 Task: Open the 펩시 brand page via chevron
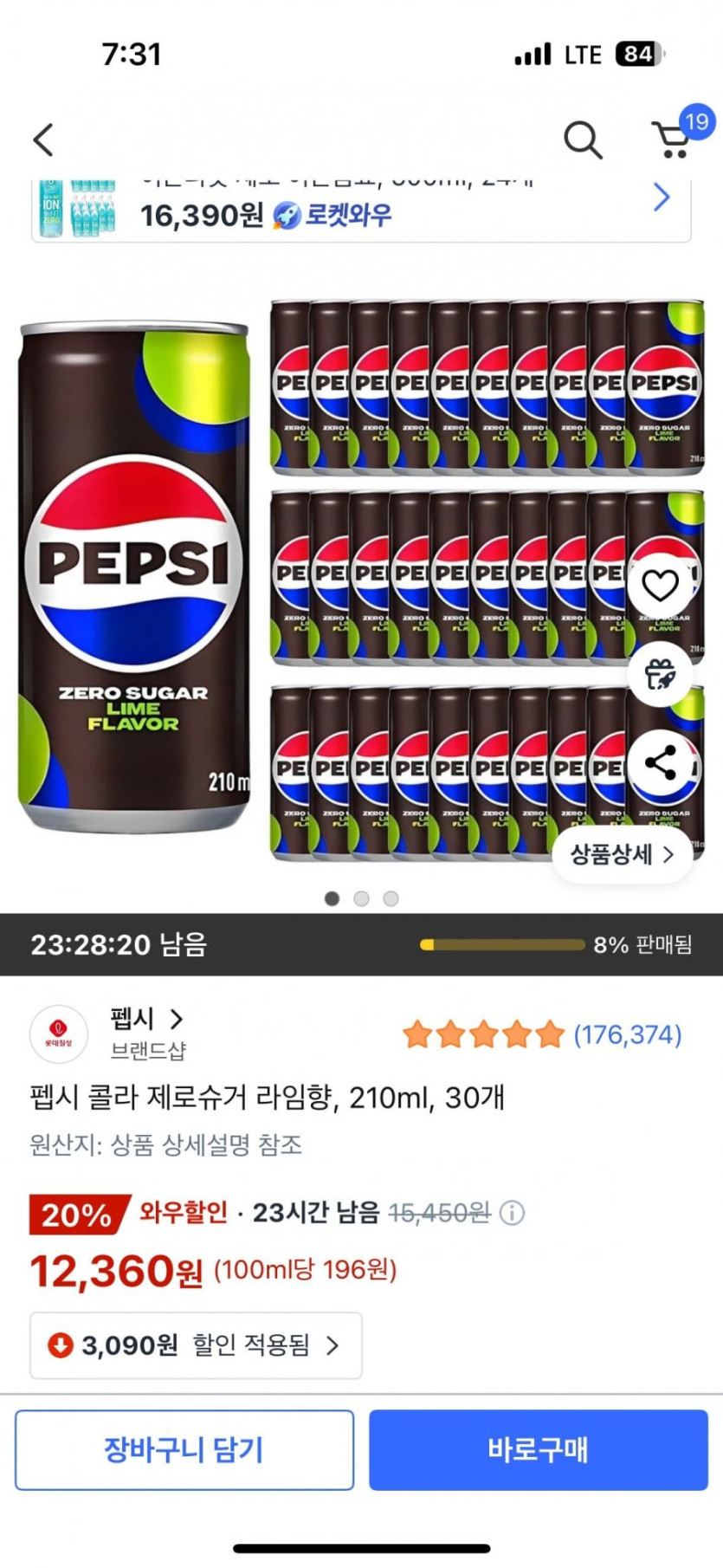178,1020
